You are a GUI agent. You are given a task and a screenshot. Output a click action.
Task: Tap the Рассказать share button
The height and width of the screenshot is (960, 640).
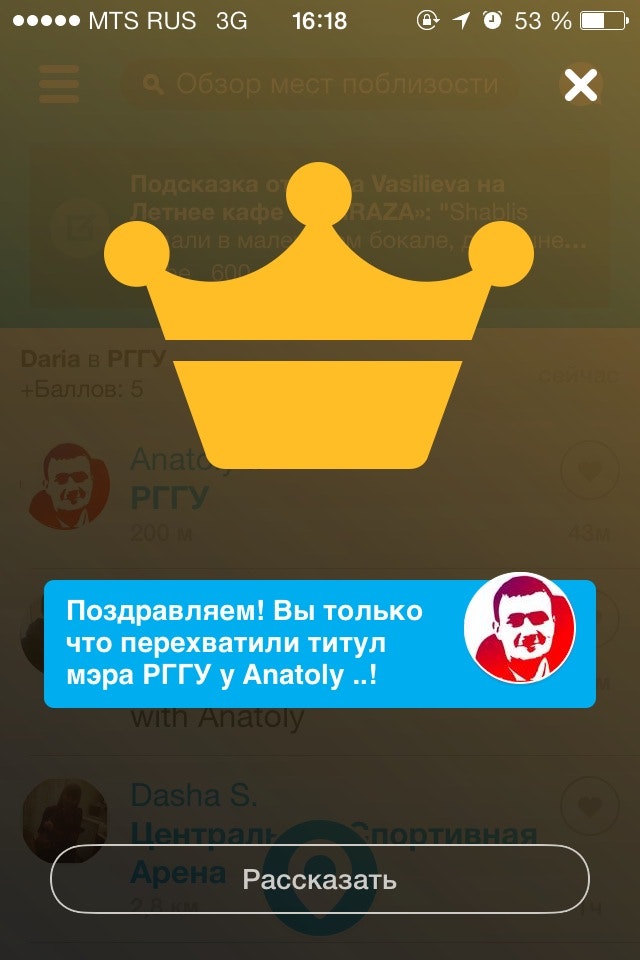click(x=320, y=879)
